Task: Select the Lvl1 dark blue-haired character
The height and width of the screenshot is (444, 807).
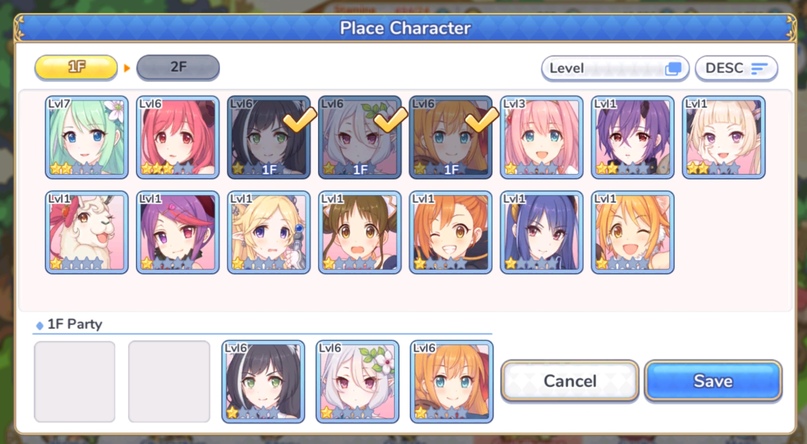Action: (x=541, y=232)
